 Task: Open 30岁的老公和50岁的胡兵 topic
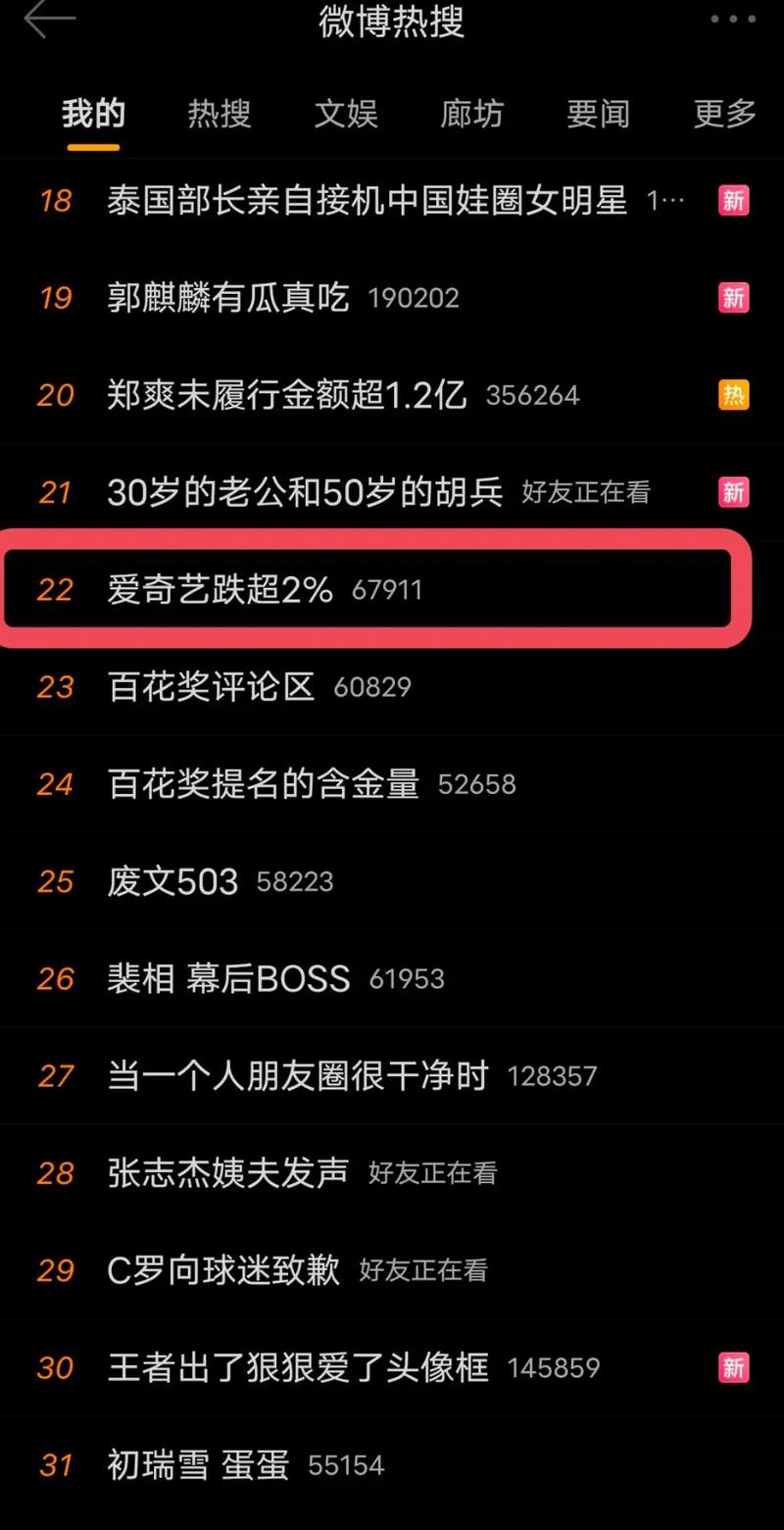point(305,492)
